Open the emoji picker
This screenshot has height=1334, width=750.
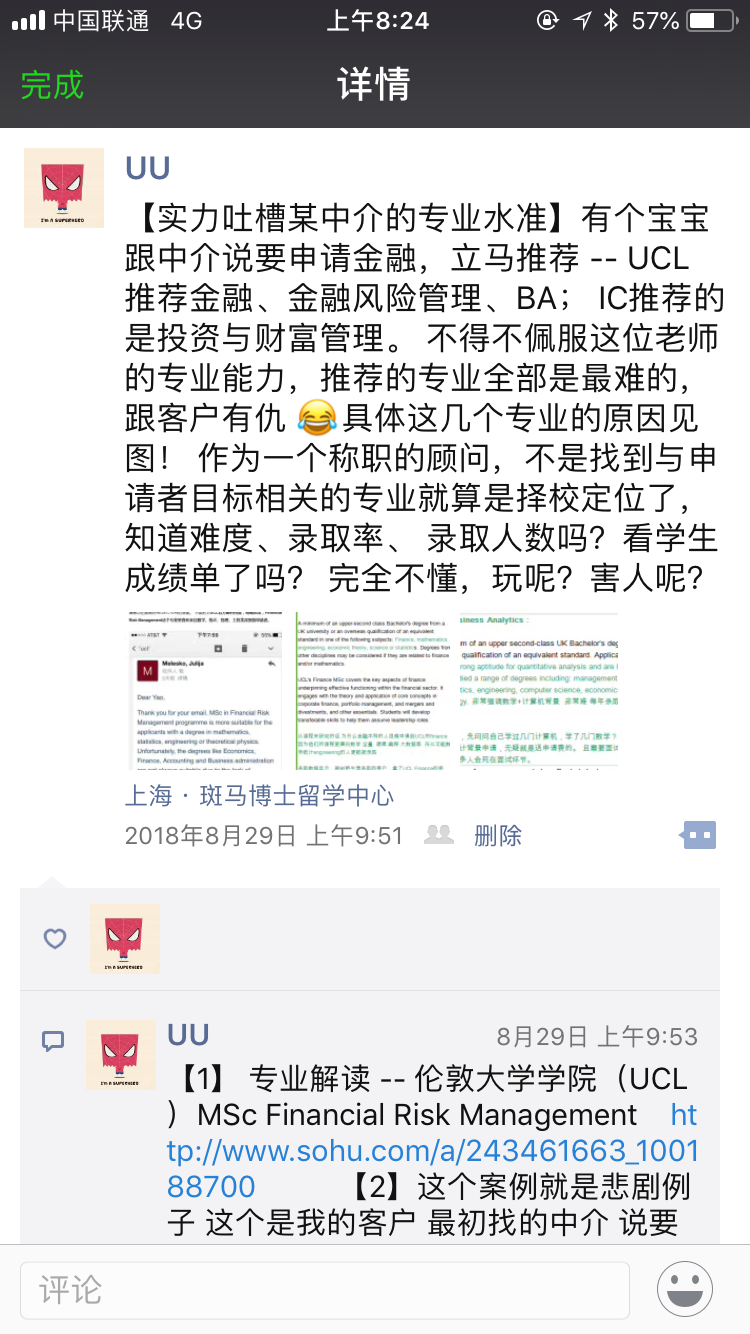coord(685,1289)
